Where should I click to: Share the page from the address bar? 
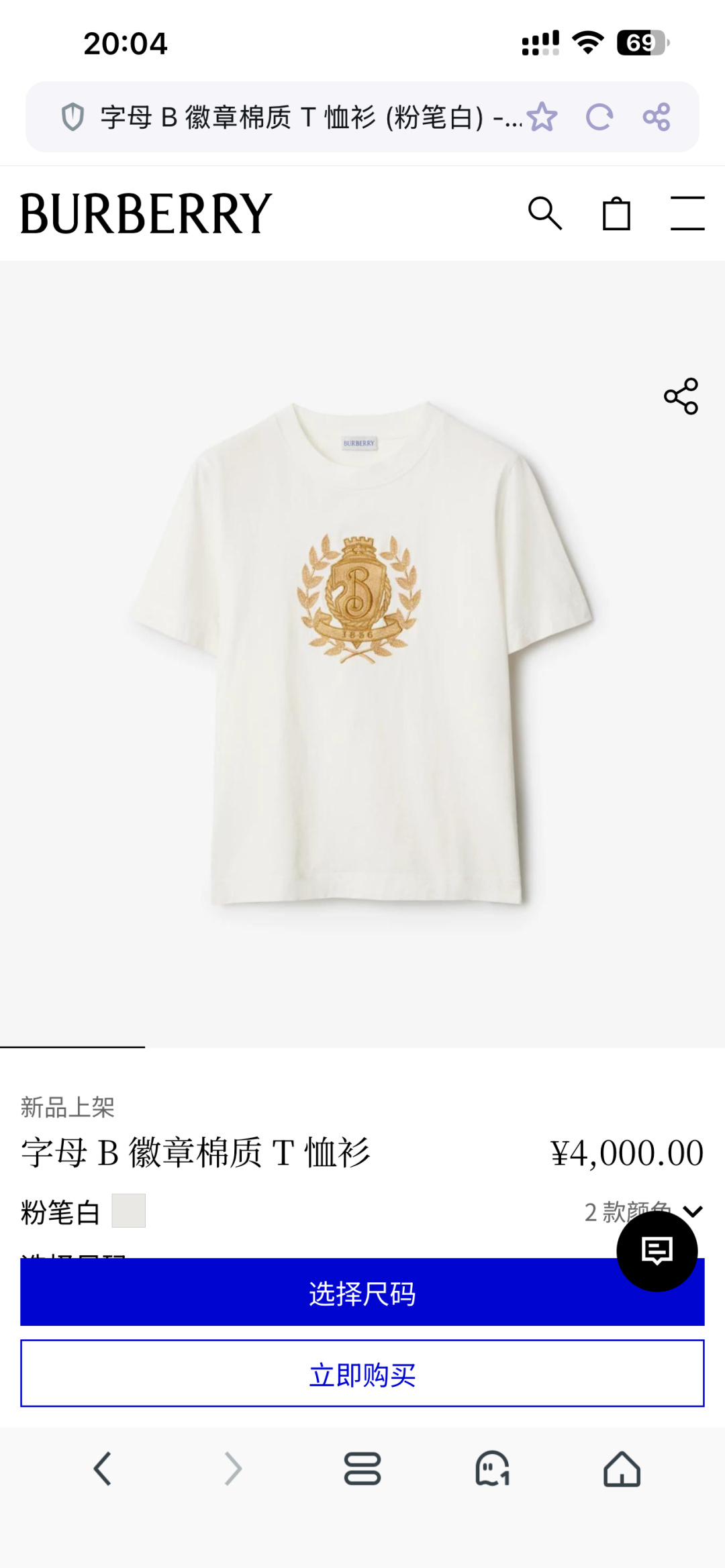click(x=656, y=117)
